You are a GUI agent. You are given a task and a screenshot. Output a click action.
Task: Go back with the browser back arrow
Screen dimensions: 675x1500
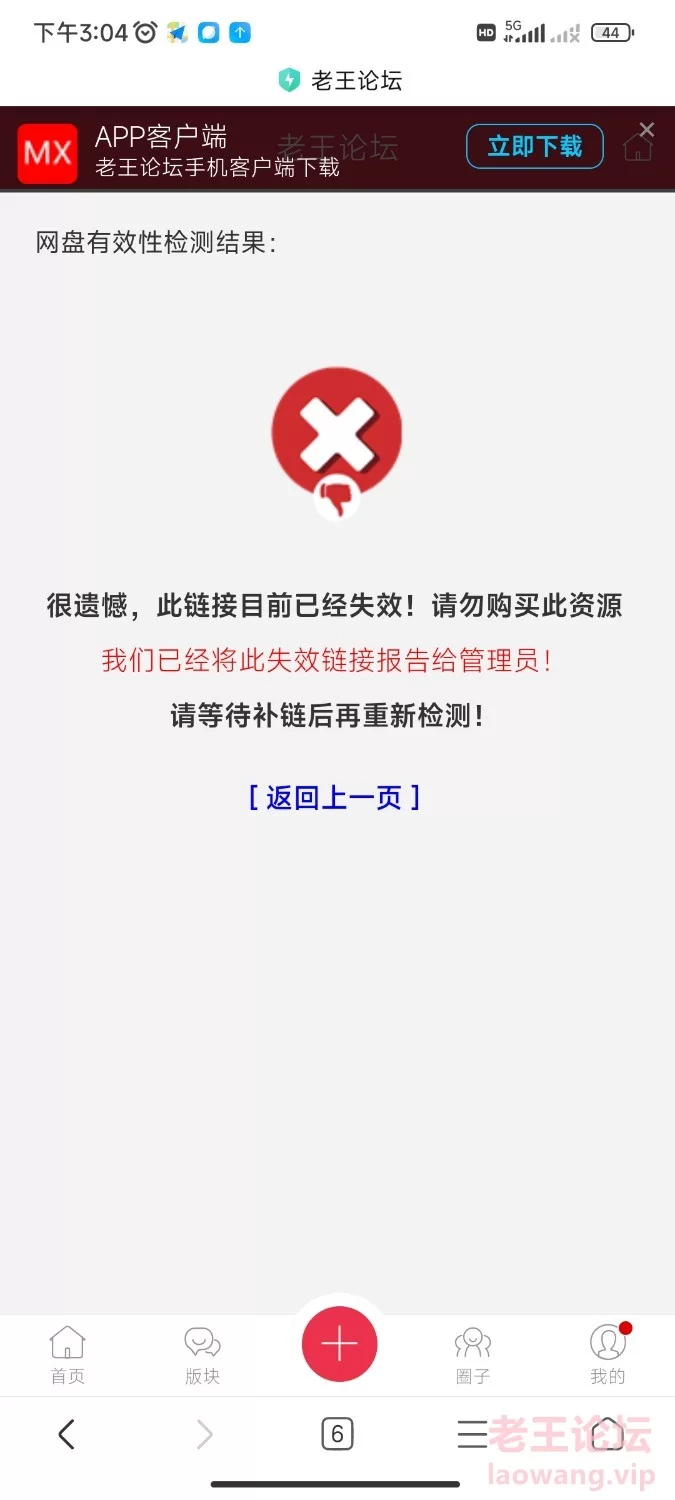[x=66, y=1435]
